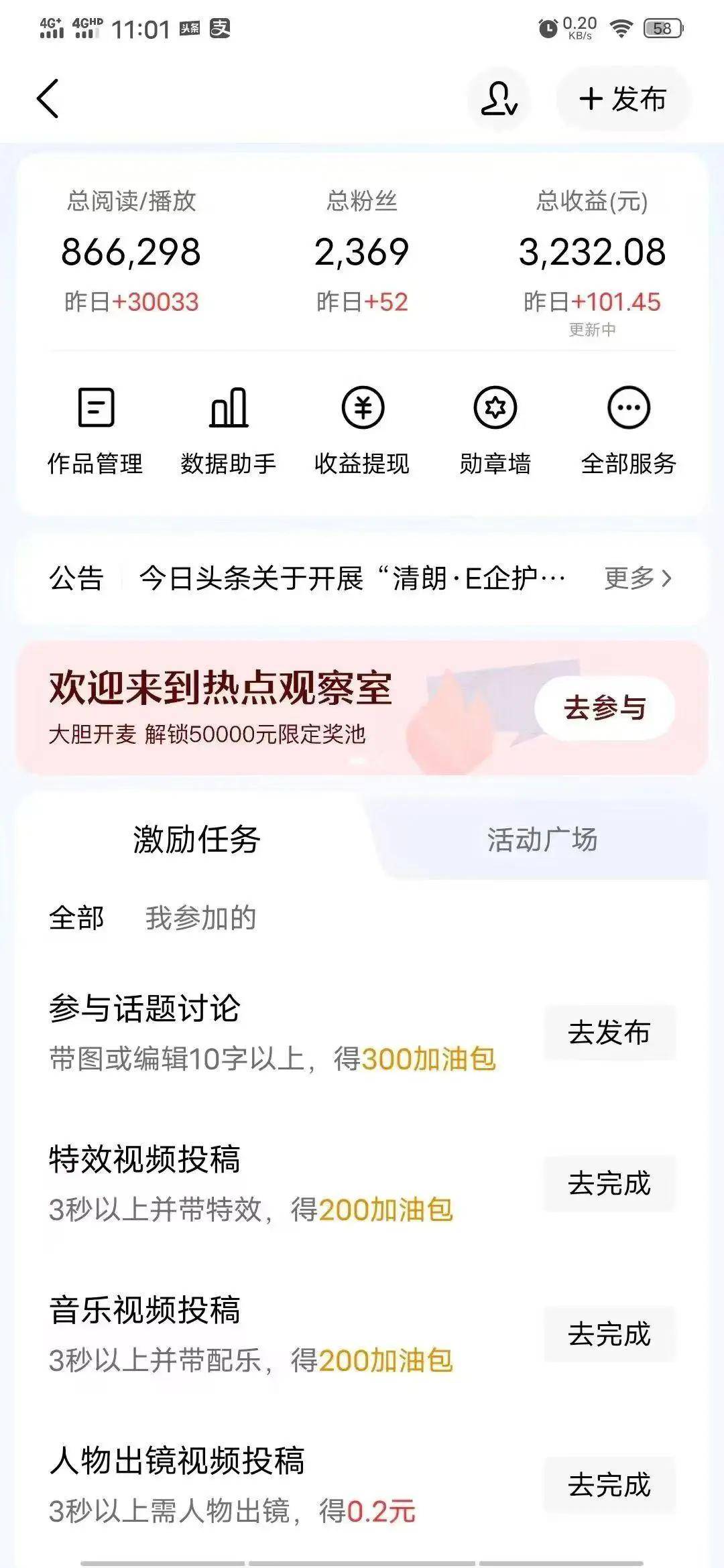The height and width of the screenshot is (1568, 724).
Task: Tap 去参与 on the 热点观察室 banner
Action: coord(605,708)
